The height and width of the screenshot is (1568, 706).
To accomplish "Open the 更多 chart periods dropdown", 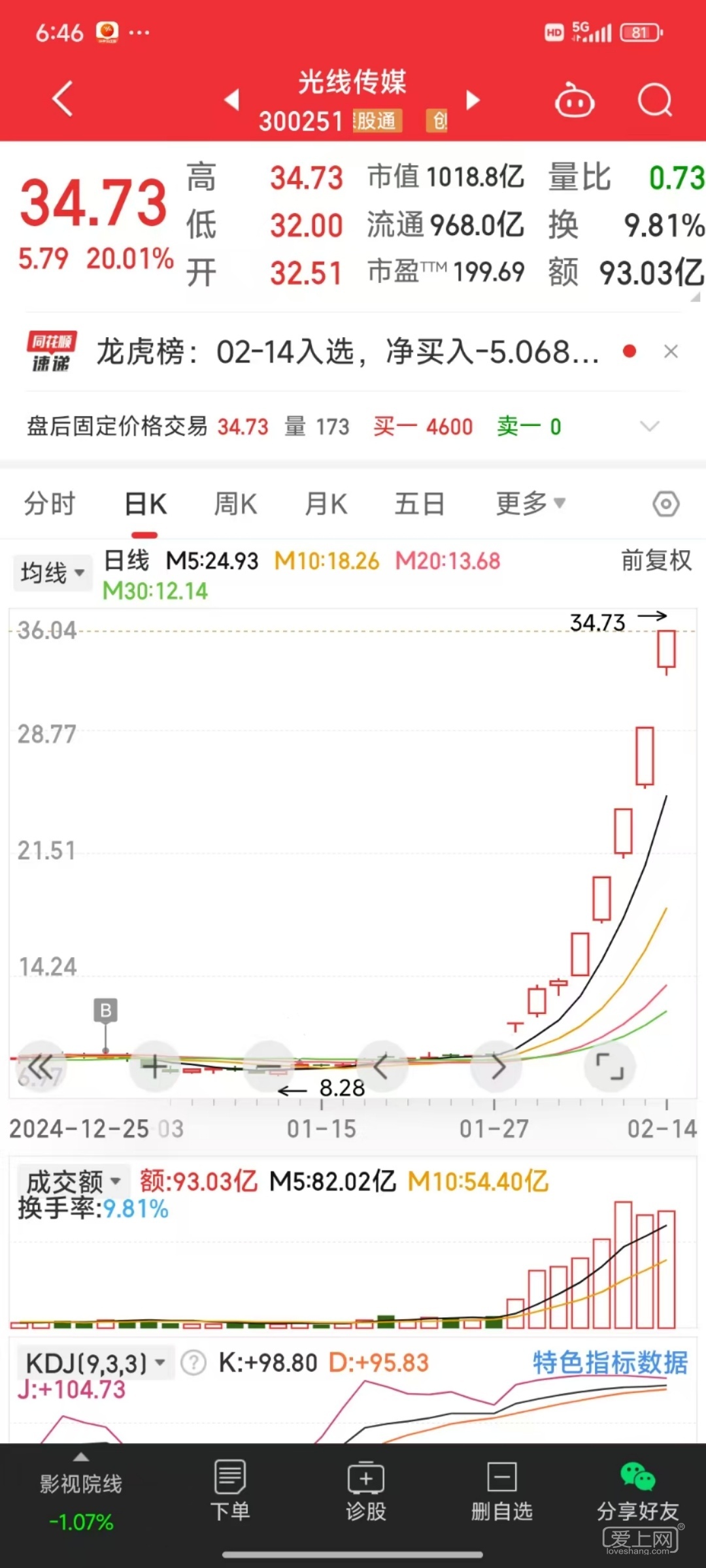I will (x=529, y=504).
